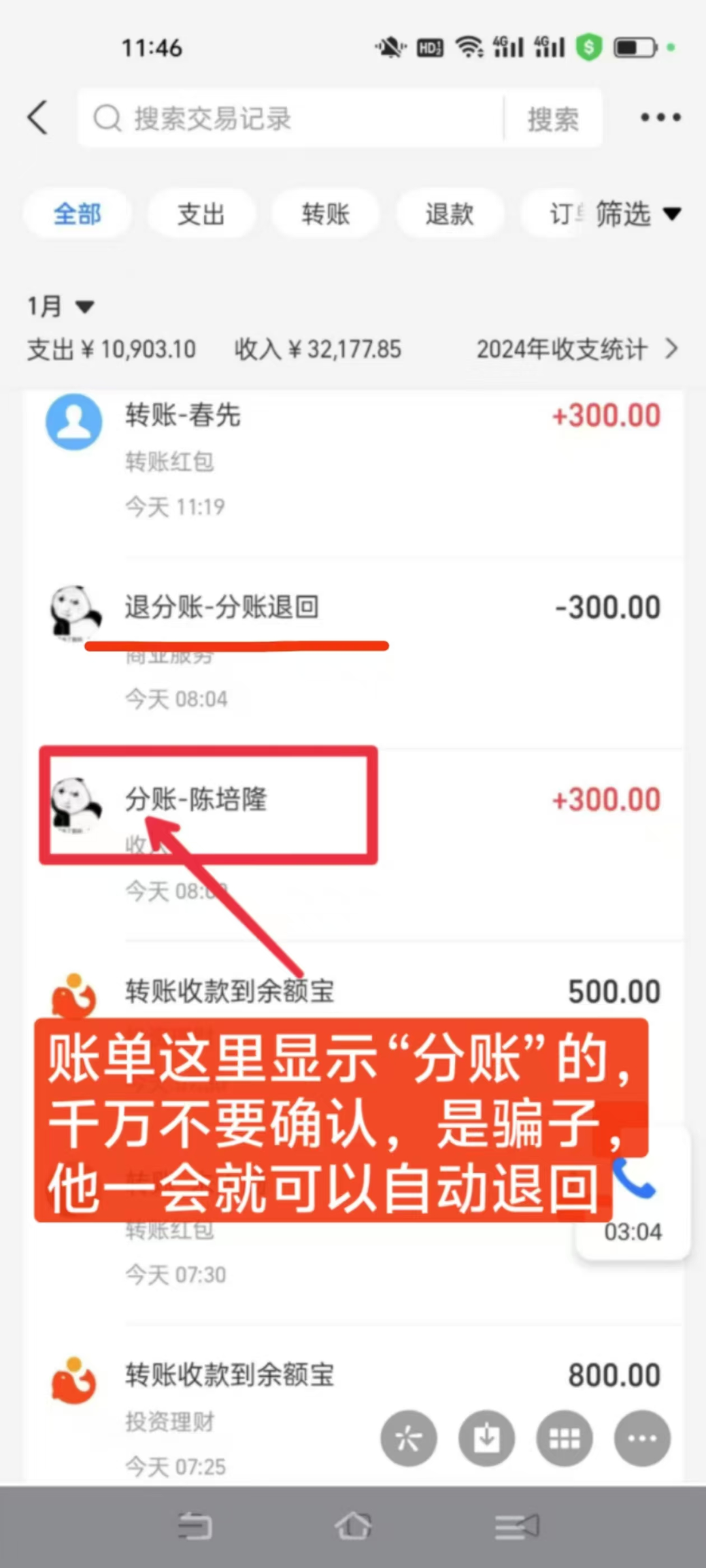Switch to the 支出 filter chip
The image size is (706, 1568).
pyautogui.click(x=201, y=214)
